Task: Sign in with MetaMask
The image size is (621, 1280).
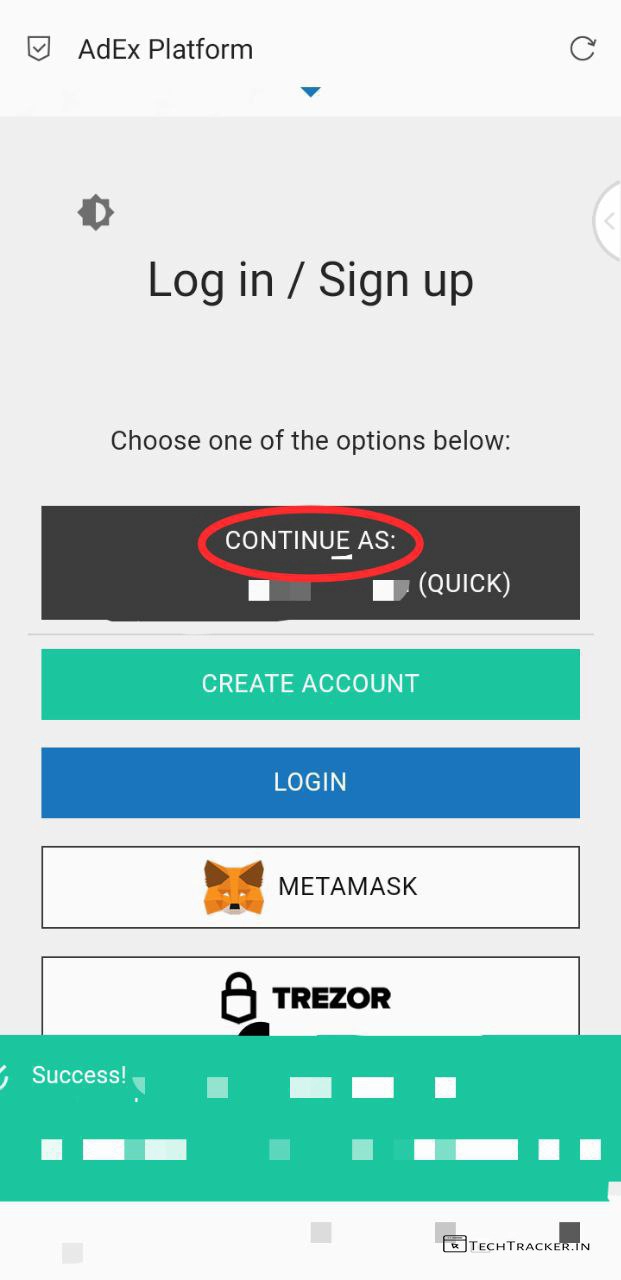Action: pos(310,887)
